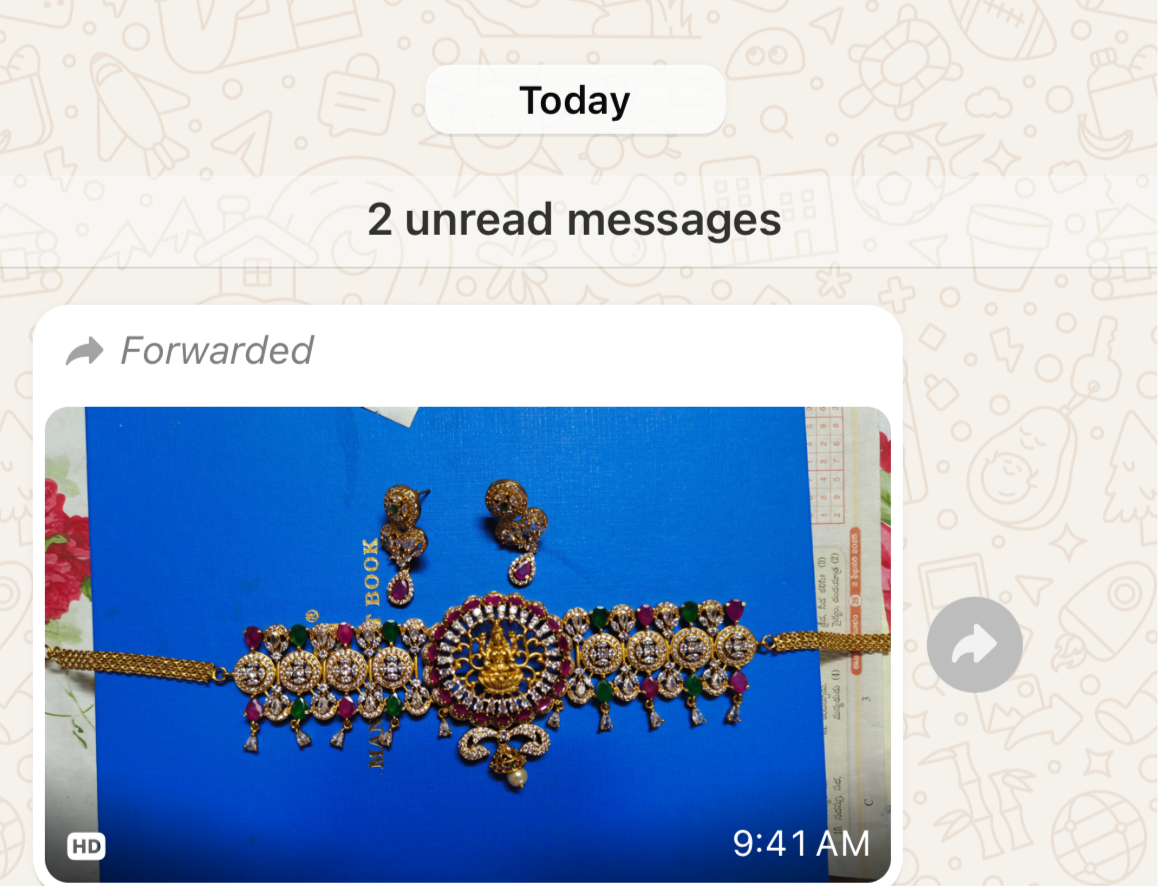
Task: Forward the jewelry photo using the arrow button
Action: 974,645
